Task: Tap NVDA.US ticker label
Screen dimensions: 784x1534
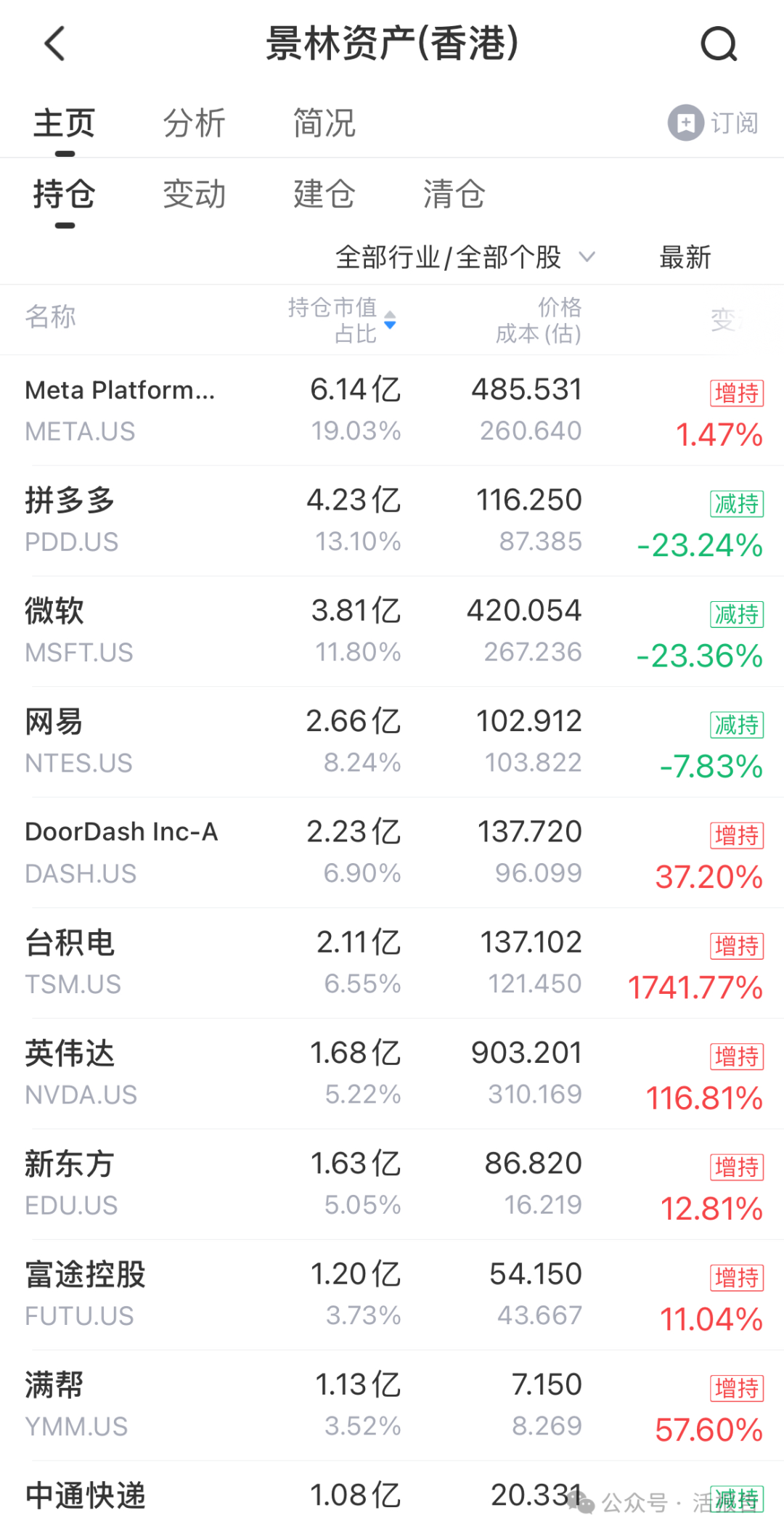Action: 81,1095
